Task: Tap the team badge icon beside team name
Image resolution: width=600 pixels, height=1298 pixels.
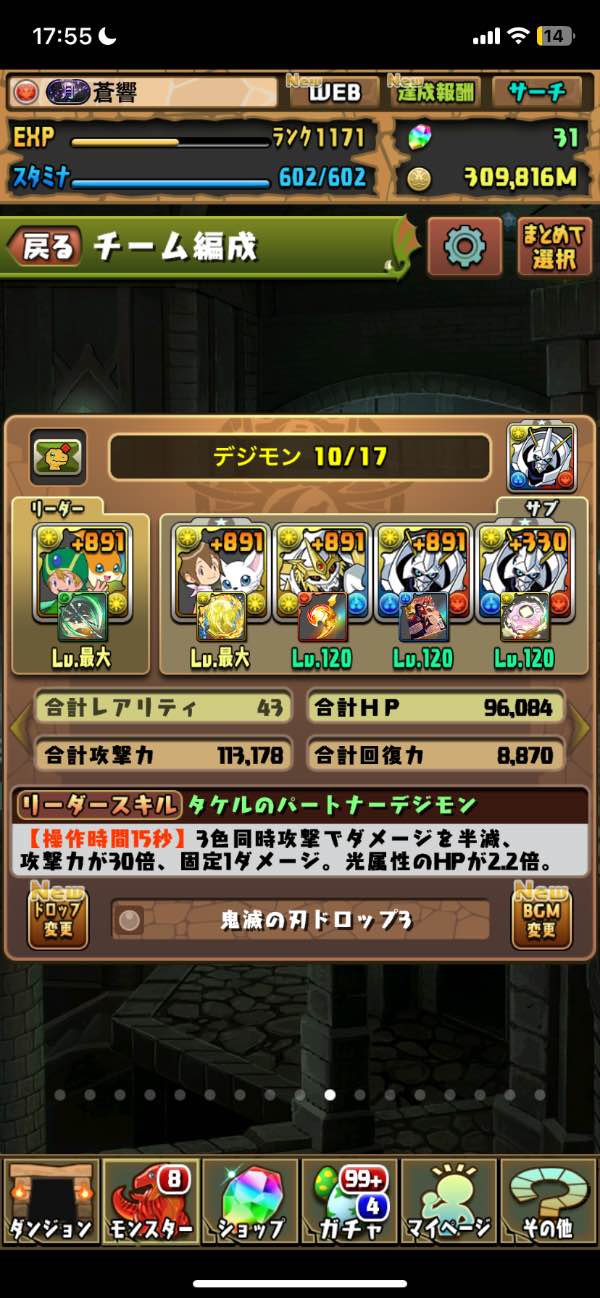Action: click(57, 457)
